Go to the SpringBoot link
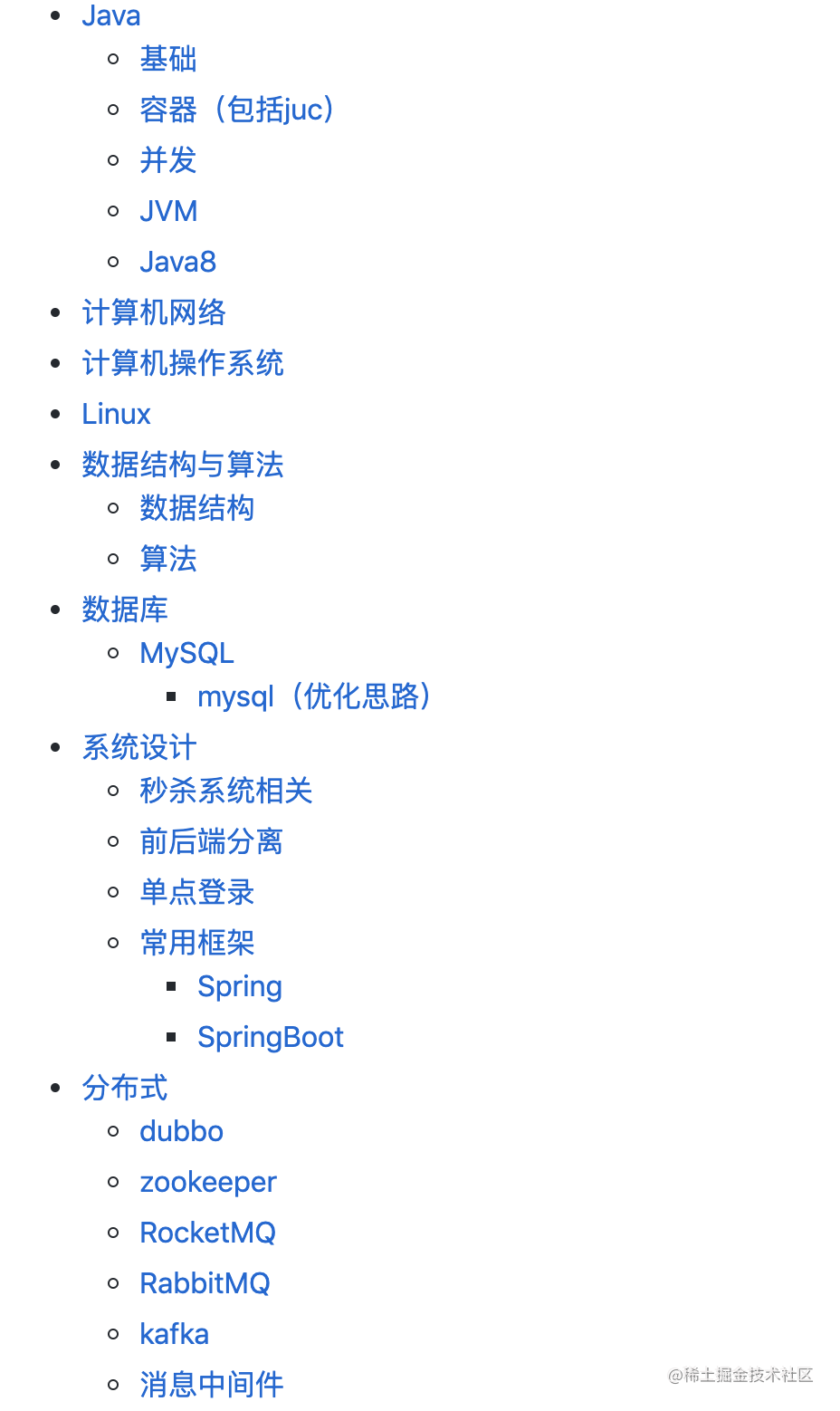Screen dimensions: 840x1411 [x=271, y=1037]
